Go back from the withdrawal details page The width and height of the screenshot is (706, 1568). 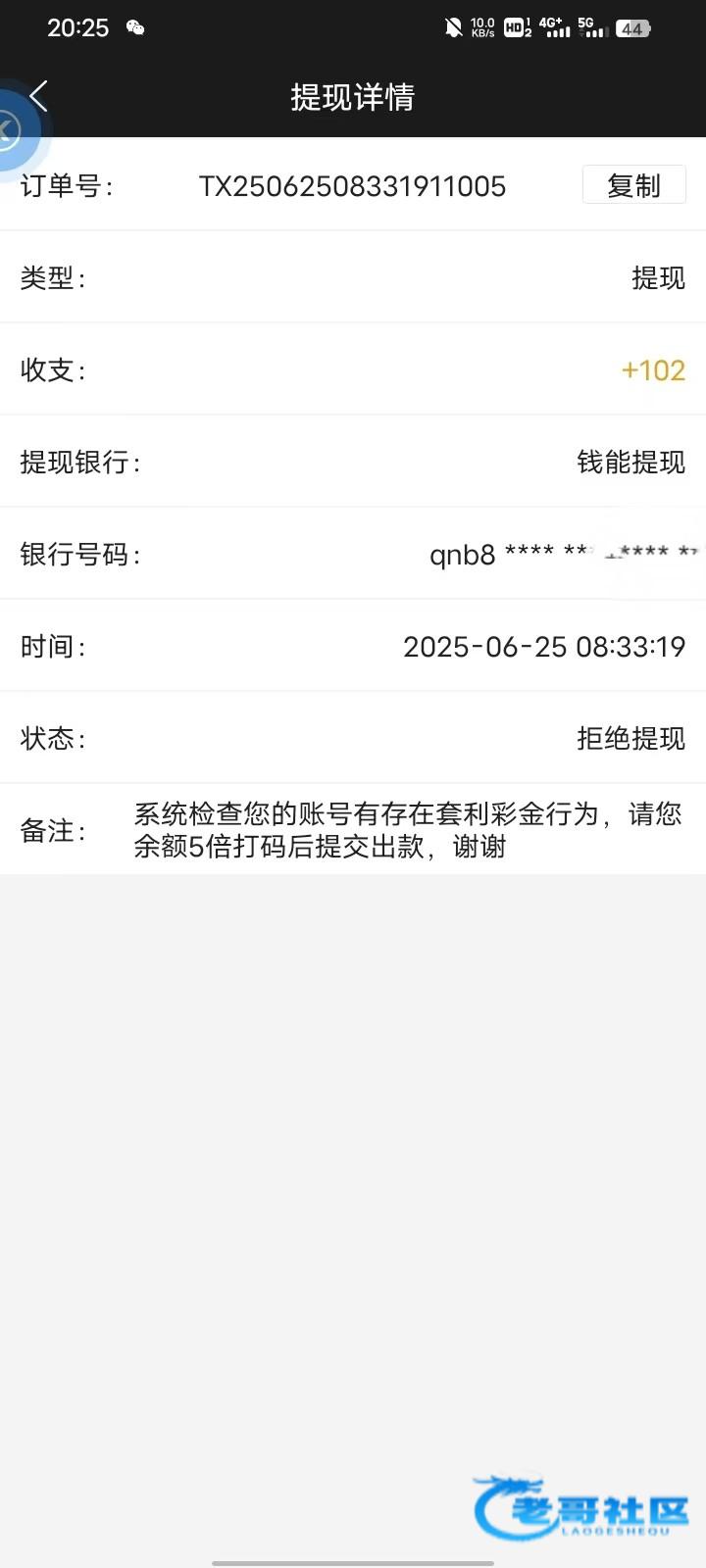(x=38, y=96)
